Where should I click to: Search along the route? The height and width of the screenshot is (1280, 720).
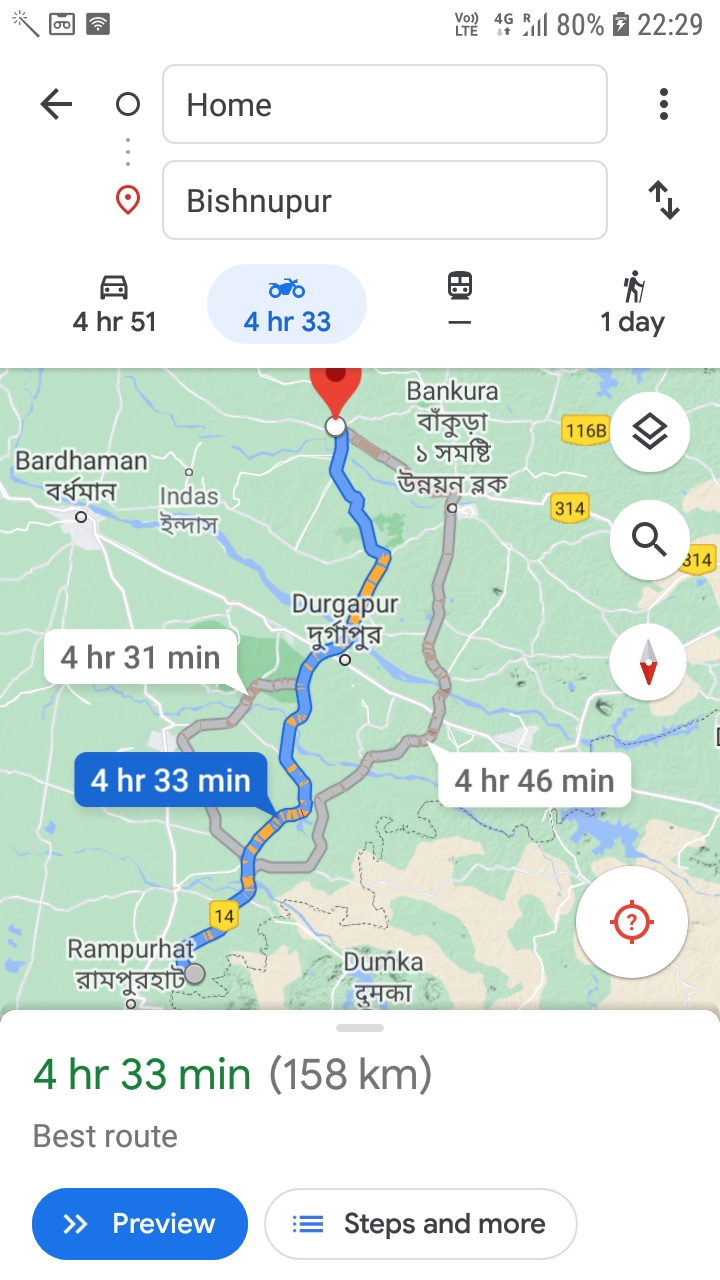coord(650,540)
